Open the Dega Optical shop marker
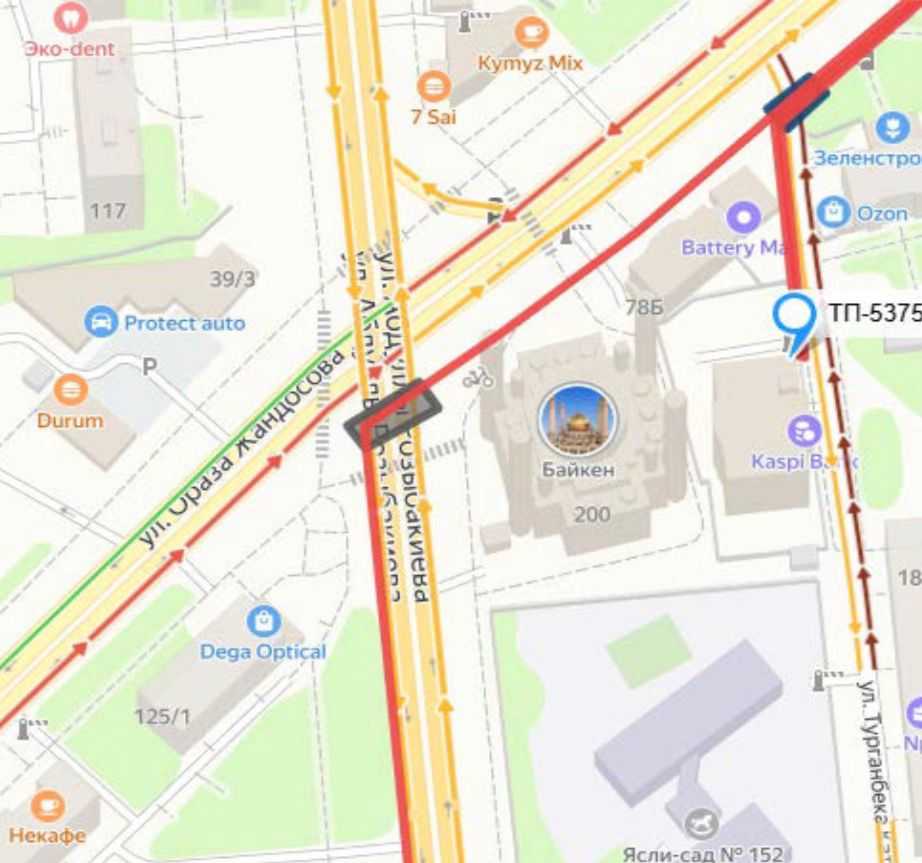Image resolution: width=922 pixels, height=863 pixels. [263, 621]
